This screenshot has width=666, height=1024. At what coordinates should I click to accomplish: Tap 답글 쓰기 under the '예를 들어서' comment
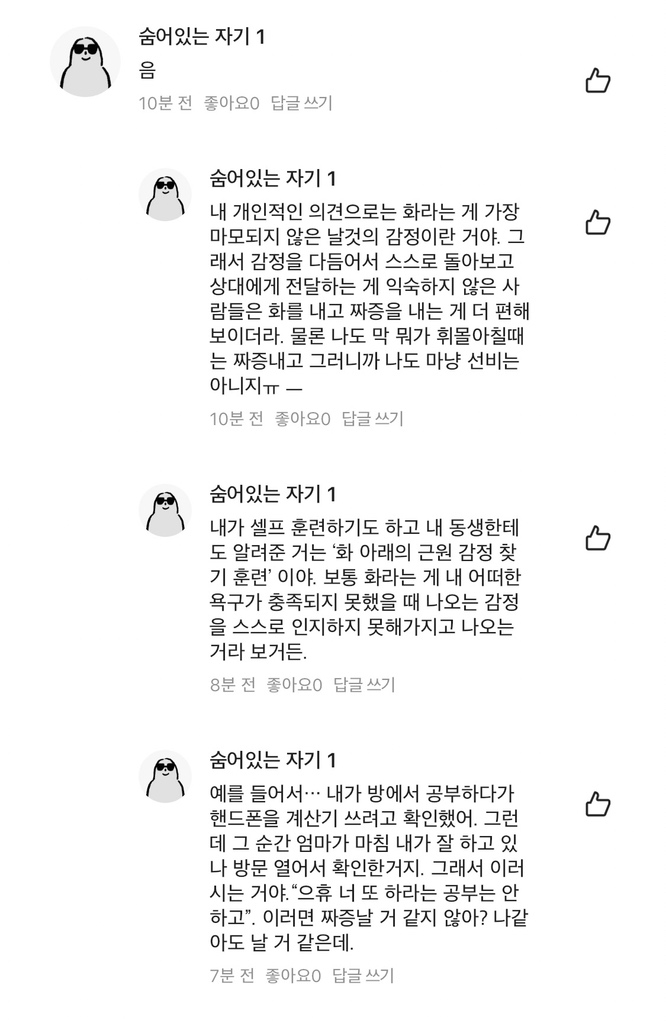pyautogui.click(x=364, y=975)
